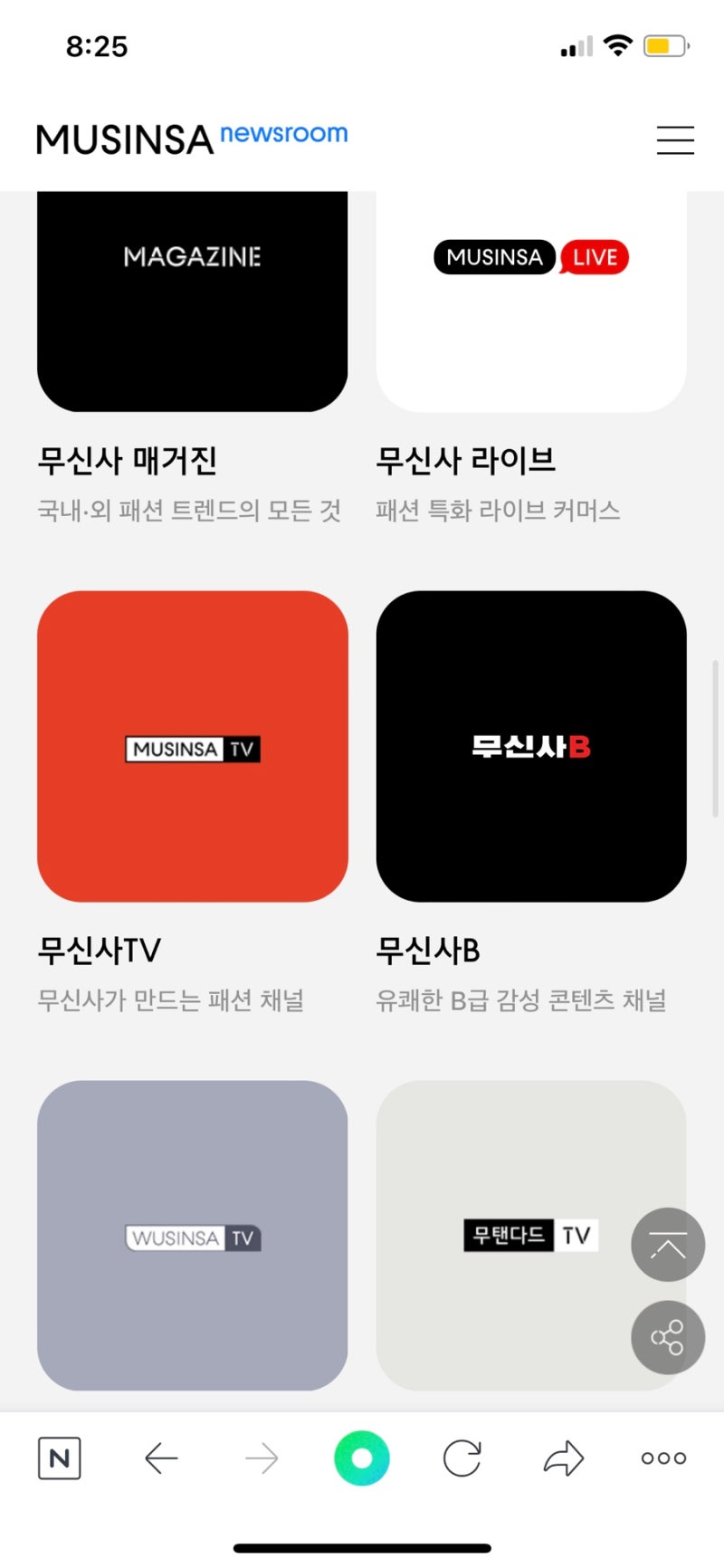The height and width of the screenshot is (1568, 724).
Task: Reload the current page
Action: 462,1458
